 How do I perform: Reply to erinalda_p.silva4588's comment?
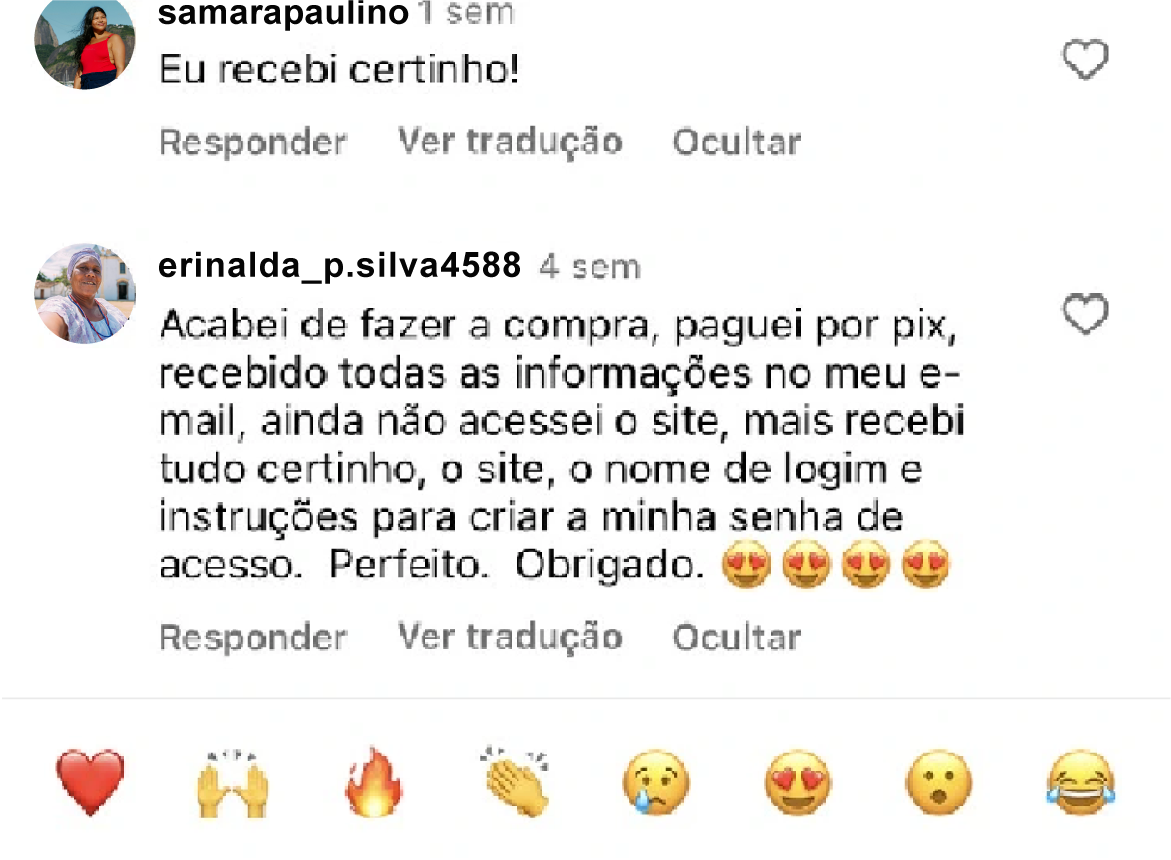click(x=252, y=637)
